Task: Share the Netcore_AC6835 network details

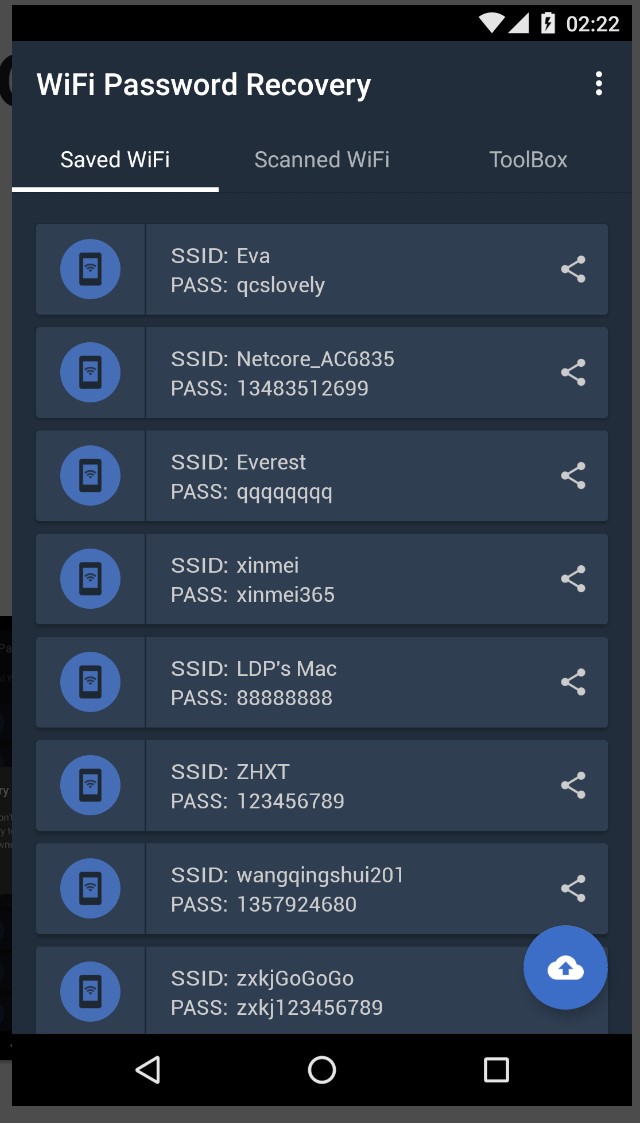Action: (573, 373)
